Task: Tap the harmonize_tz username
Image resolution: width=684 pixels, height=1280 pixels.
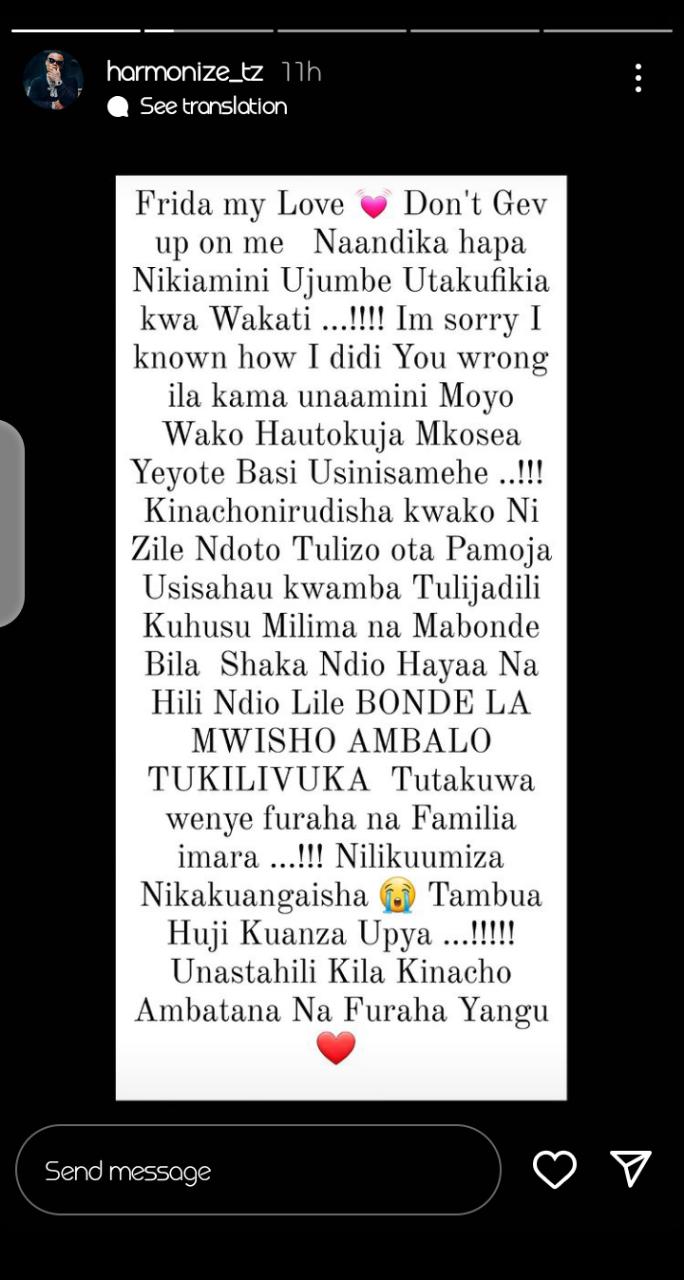Action: [x=184, y=72]
